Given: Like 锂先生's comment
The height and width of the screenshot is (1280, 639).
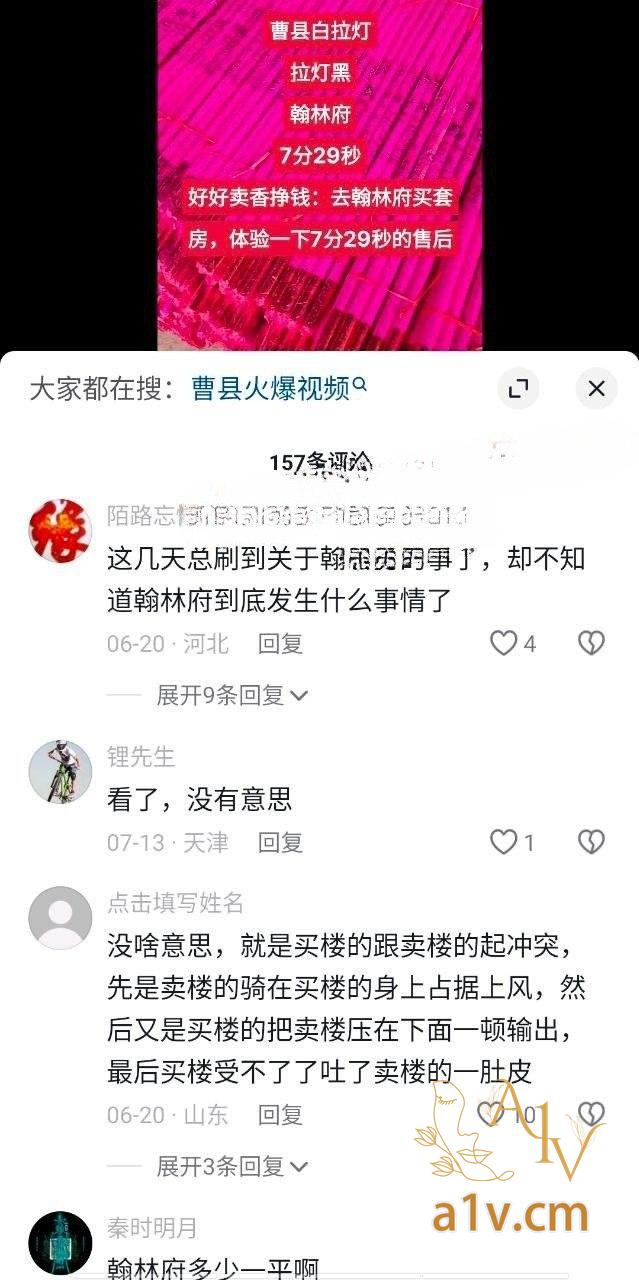Looking at the screenshot, I should pyautogui.click(x=504, y=842).
